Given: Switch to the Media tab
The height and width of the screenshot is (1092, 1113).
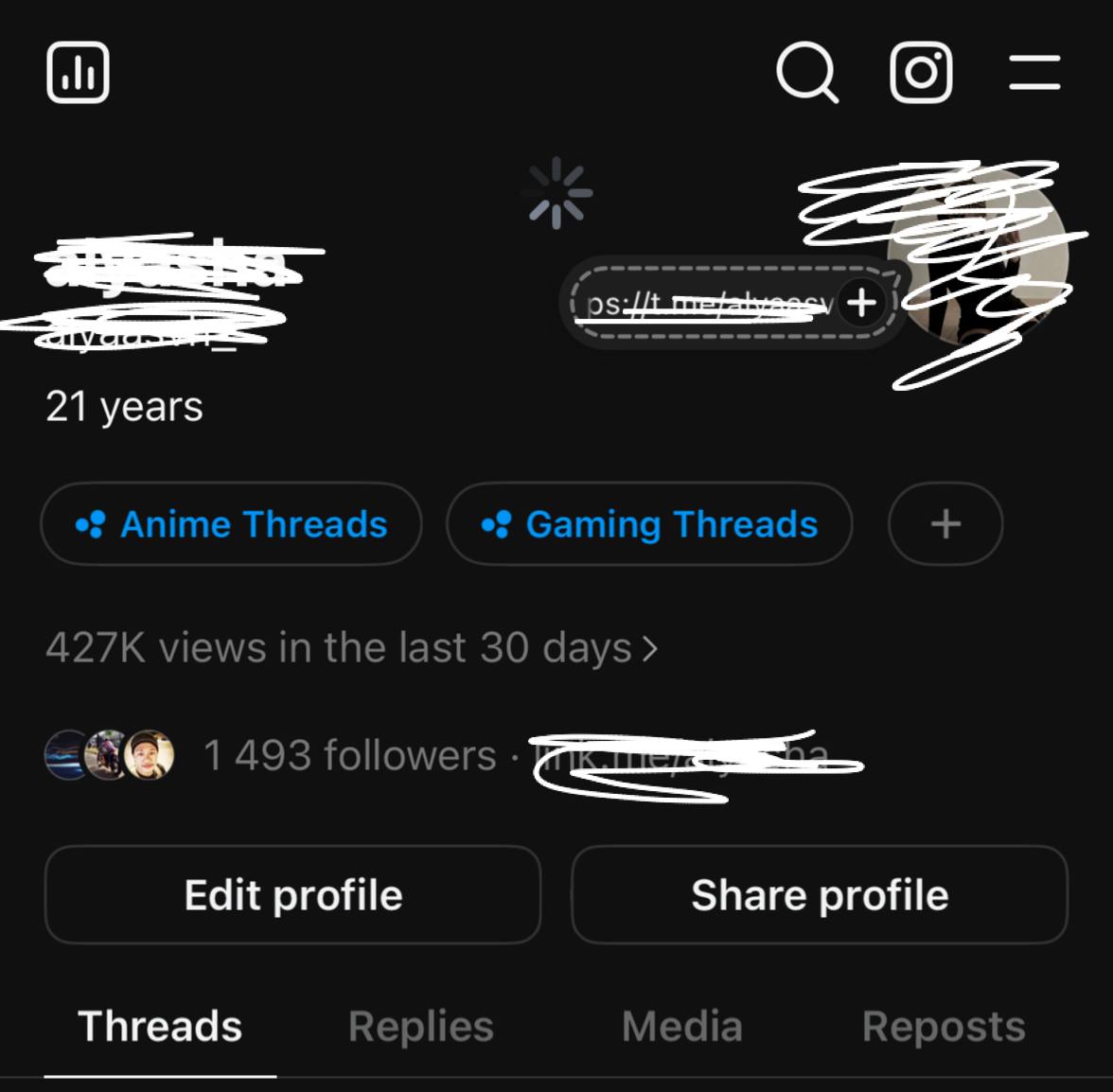Looking at the screenshot, I should (682, 1027).
